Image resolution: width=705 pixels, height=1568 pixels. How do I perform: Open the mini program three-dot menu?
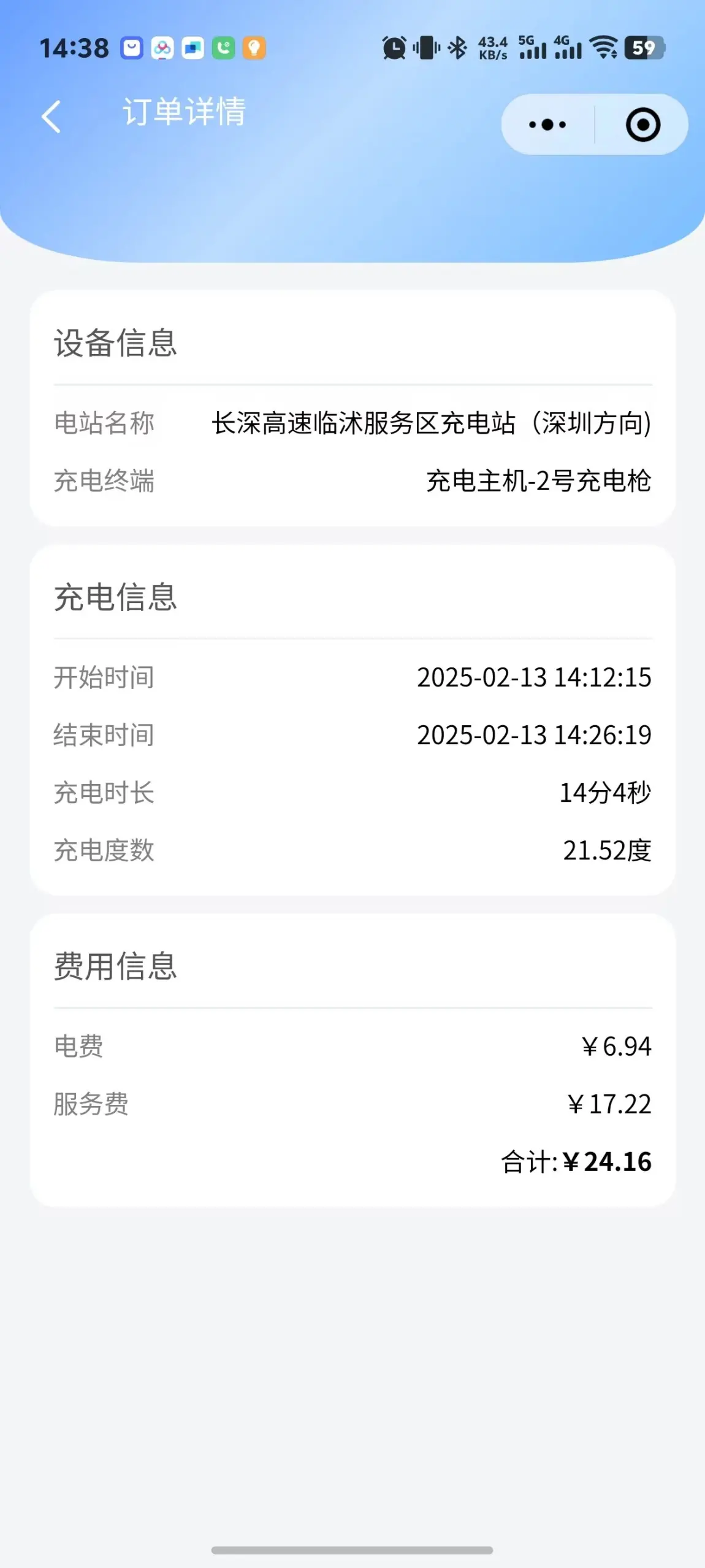tap(547, 125)
